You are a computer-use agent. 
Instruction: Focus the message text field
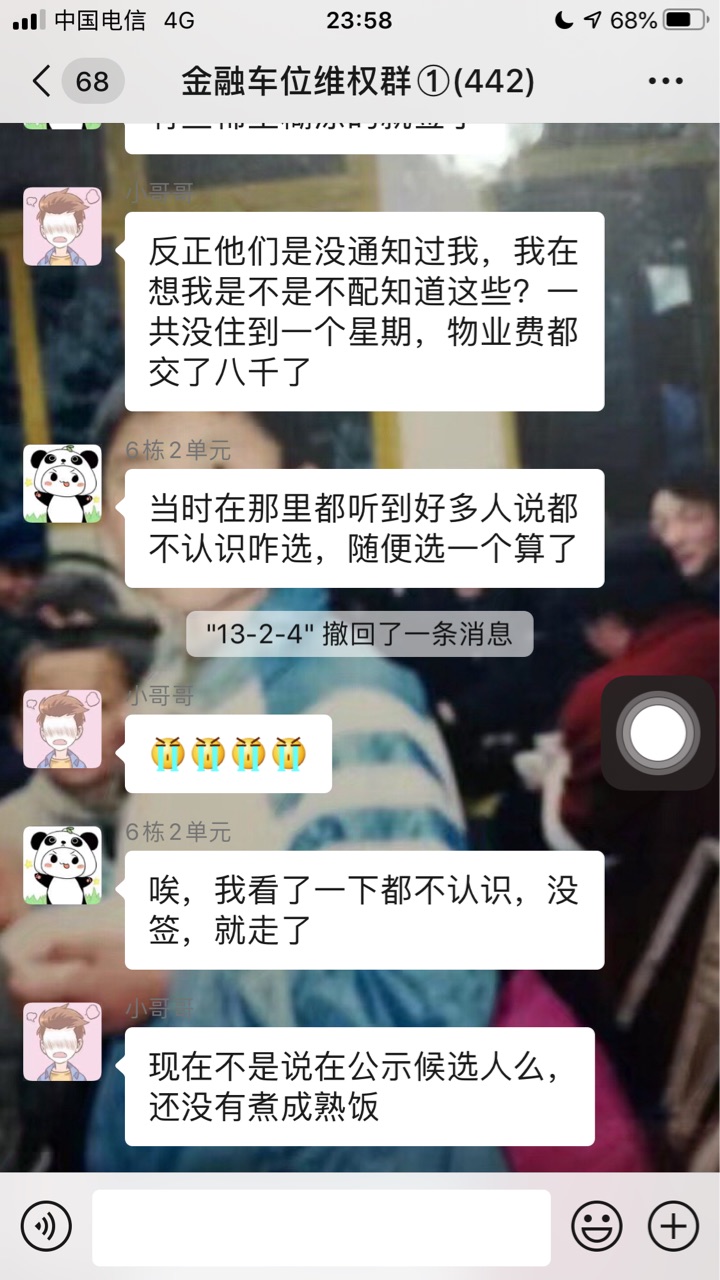pos(321,1227)
